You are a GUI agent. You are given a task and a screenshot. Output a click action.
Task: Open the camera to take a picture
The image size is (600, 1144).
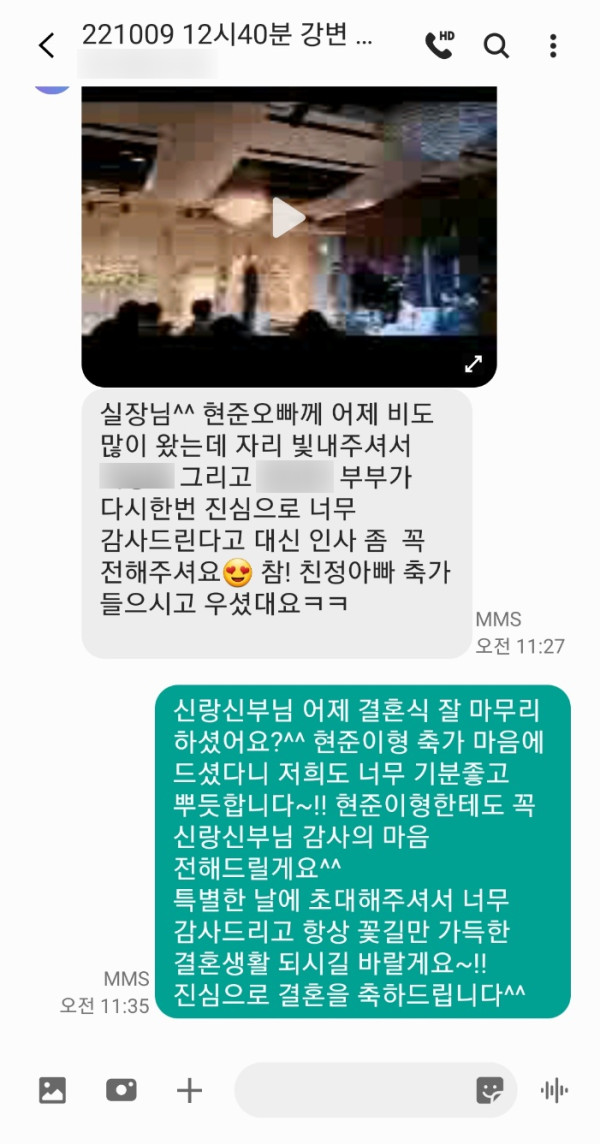121,1090
